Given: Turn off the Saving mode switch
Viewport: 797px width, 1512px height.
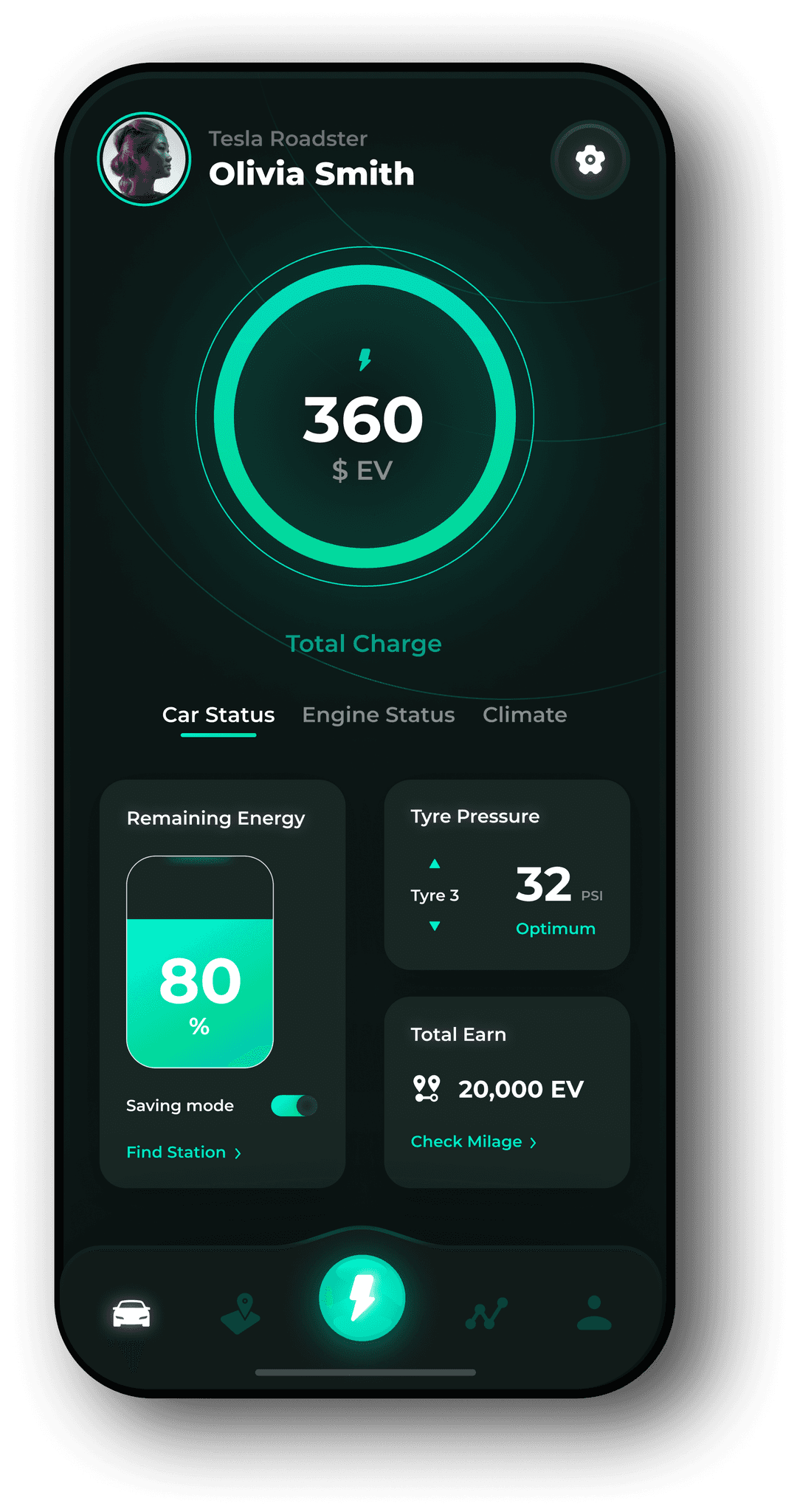Looking at the screenshot, I should point(294,1105).
